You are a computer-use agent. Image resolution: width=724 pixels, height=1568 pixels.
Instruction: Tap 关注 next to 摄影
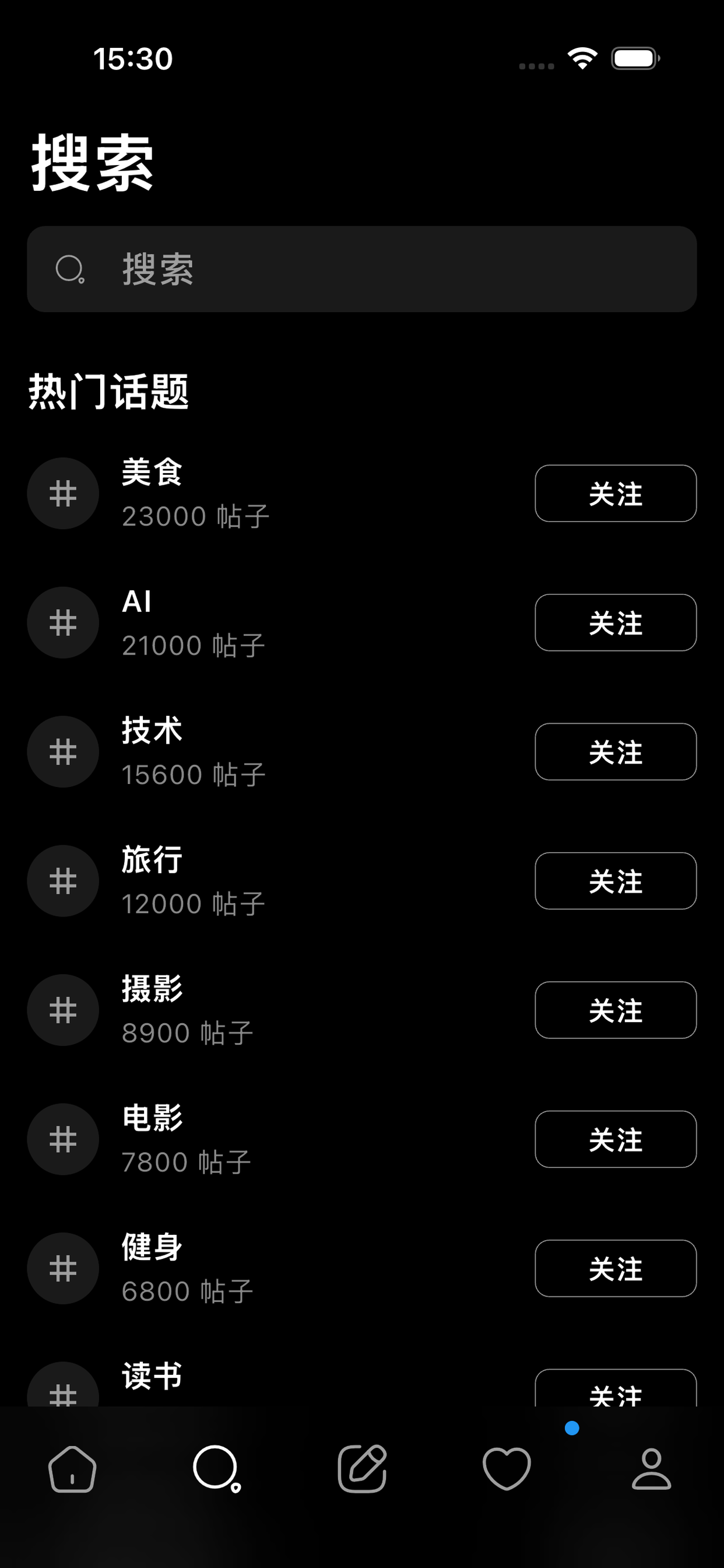(x=616, y=1010)
